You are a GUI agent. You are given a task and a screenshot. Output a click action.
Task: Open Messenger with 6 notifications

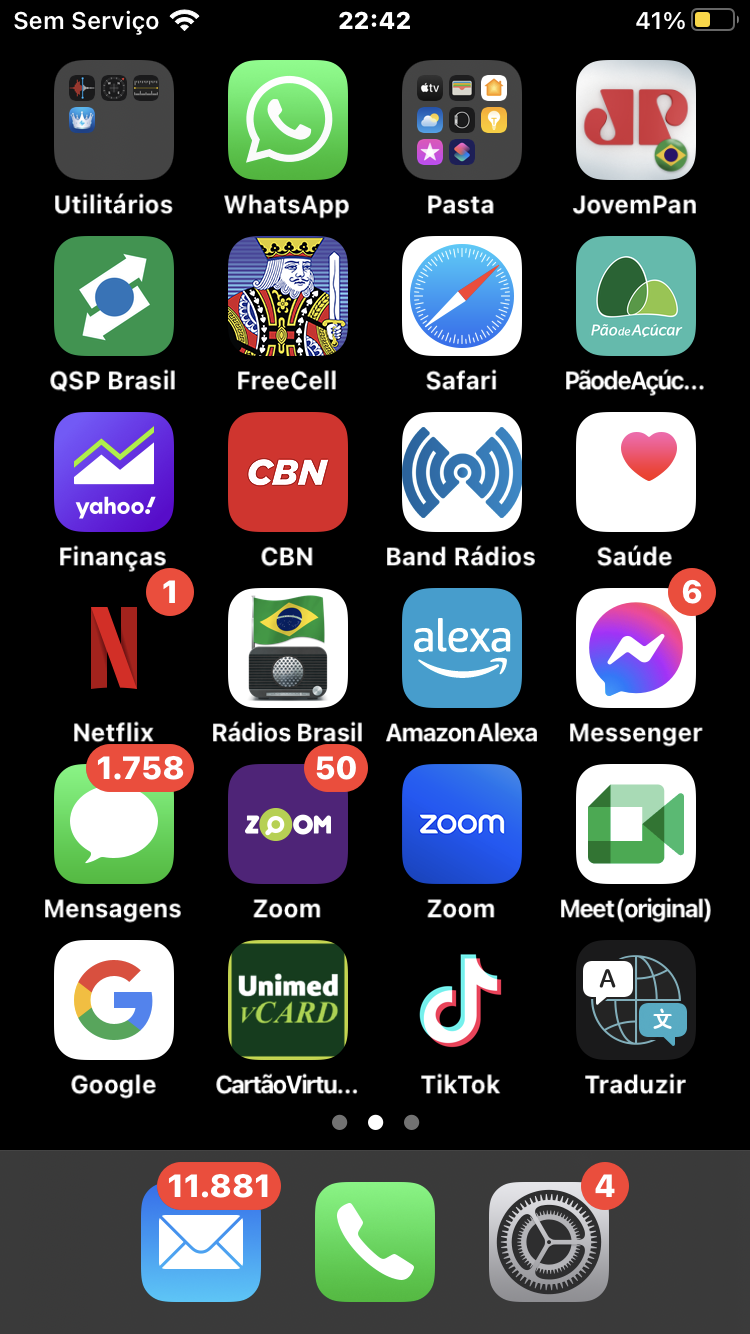point(635,648)
